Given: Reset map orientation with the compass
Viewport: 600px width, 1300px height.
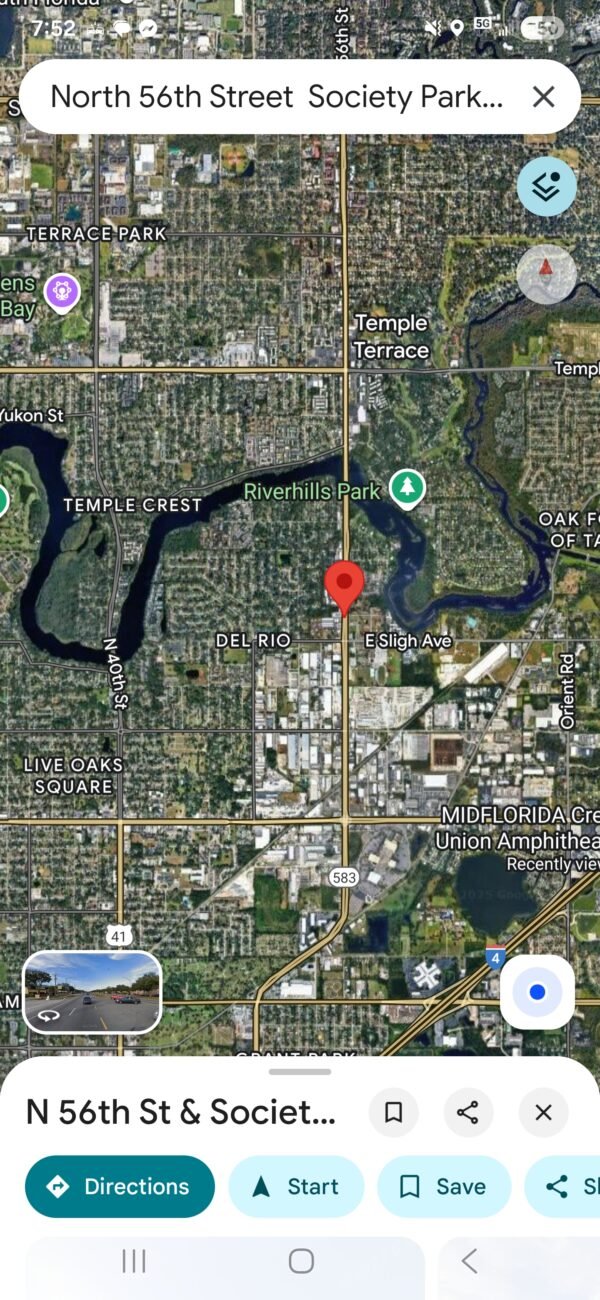Looking at the screenshot, I should [x=546, y=273].
